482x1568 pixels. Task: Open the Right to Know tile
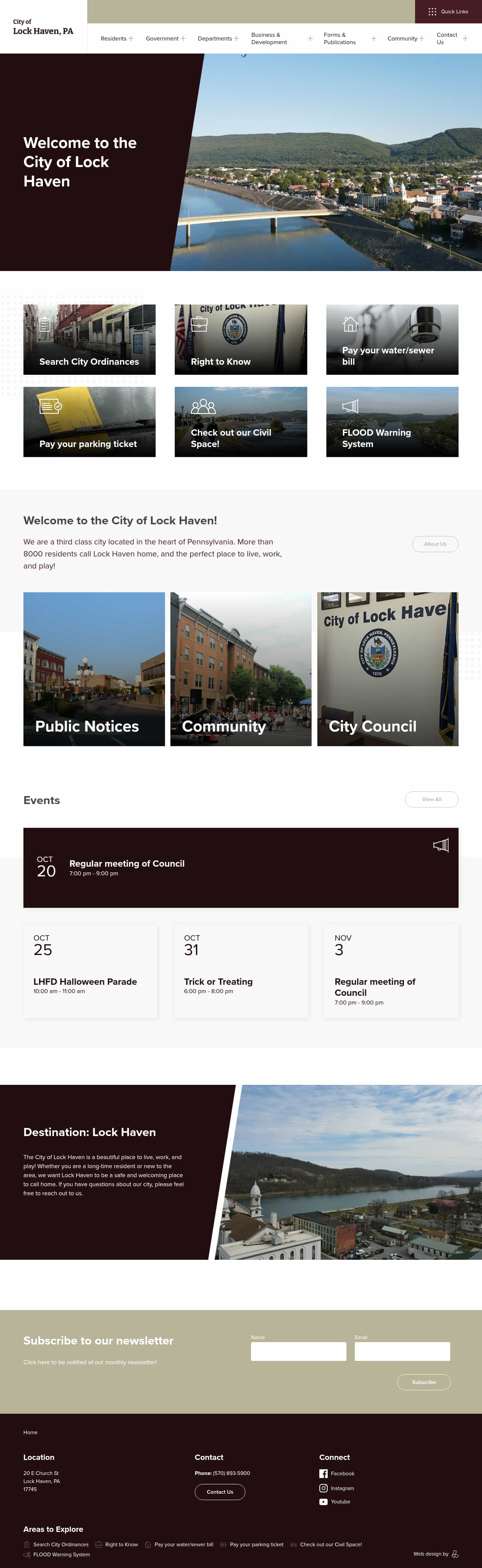[x=240, y=340]
